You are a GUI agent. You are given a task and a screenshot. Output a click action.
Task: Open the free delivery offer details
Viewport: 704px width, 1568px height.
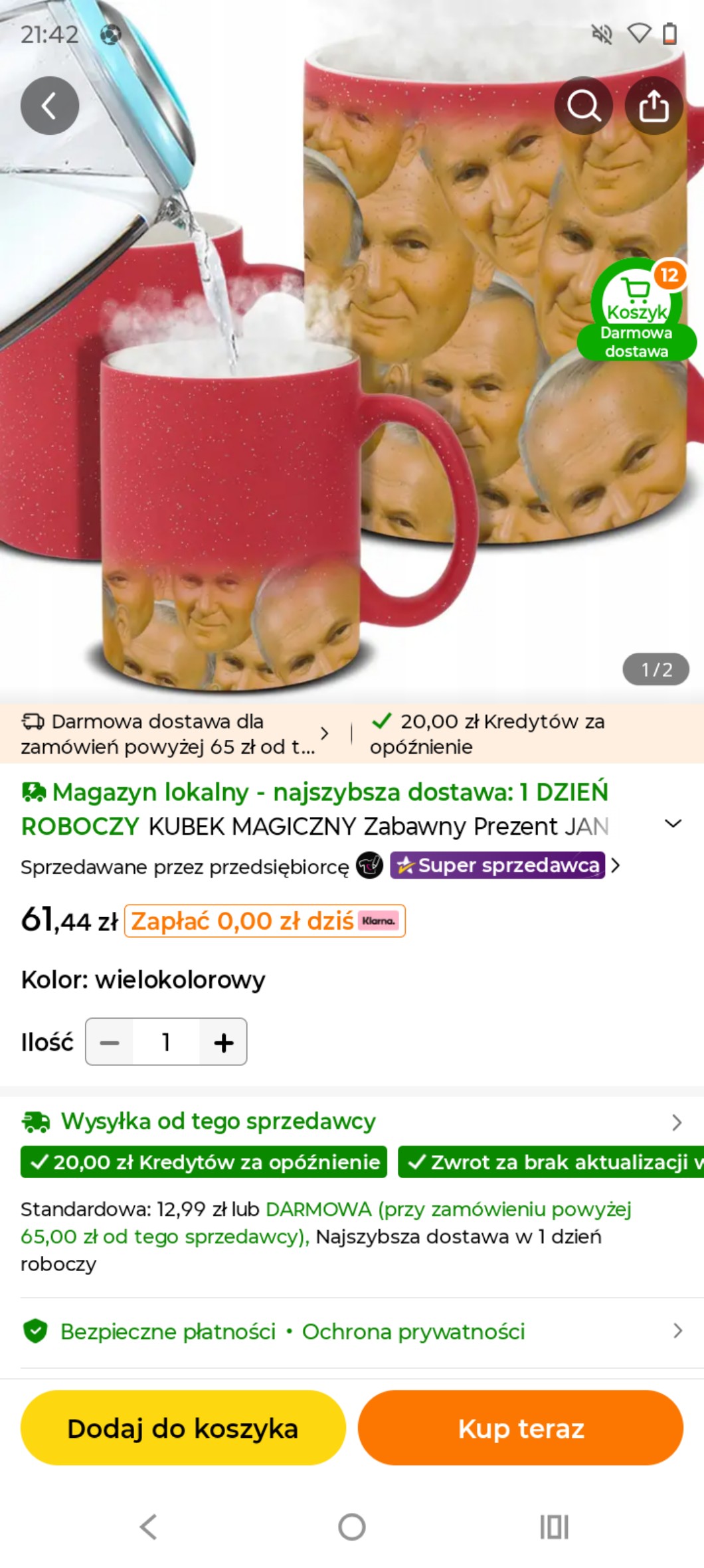pos(173,734)
